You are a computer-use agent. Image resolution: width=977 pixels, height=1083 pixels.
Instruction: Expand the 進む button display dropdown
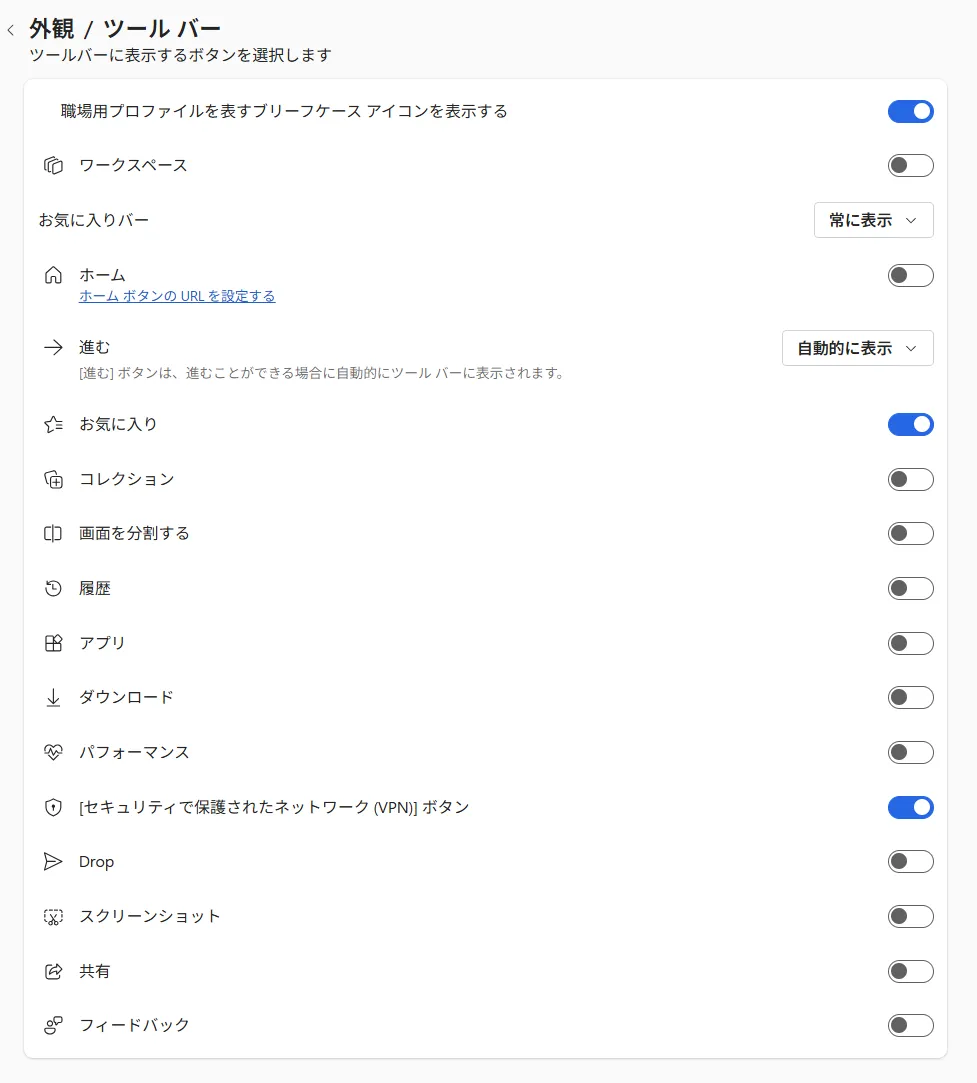[x=857, y=348]
